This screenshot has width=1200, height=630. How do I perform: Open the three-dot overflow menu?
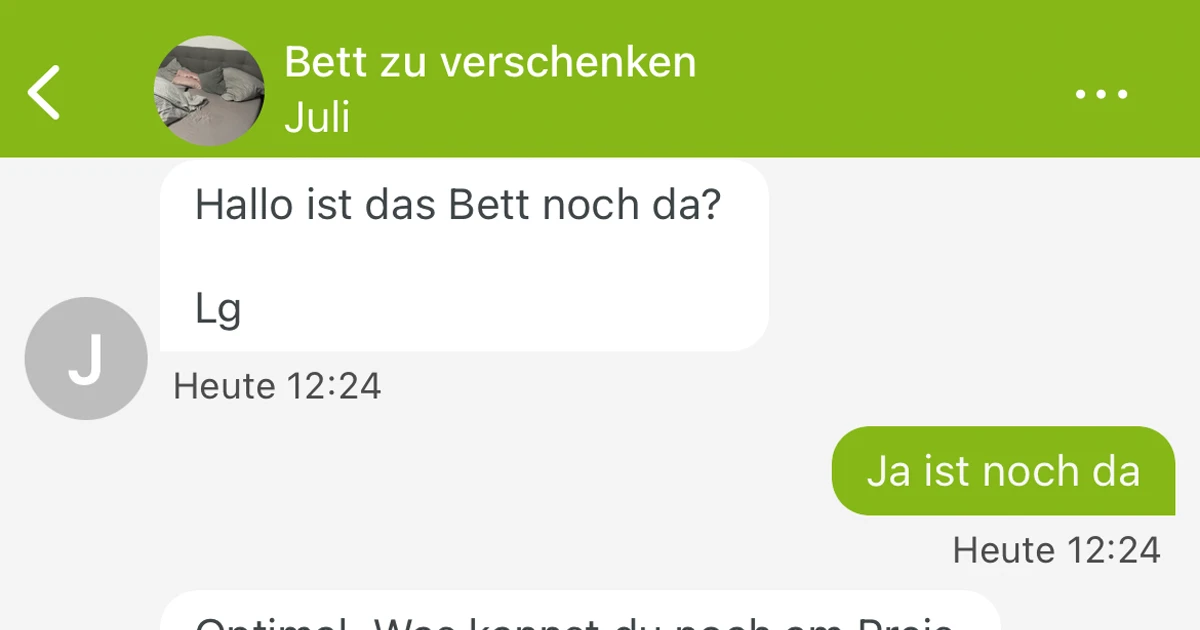[1101, 94]
